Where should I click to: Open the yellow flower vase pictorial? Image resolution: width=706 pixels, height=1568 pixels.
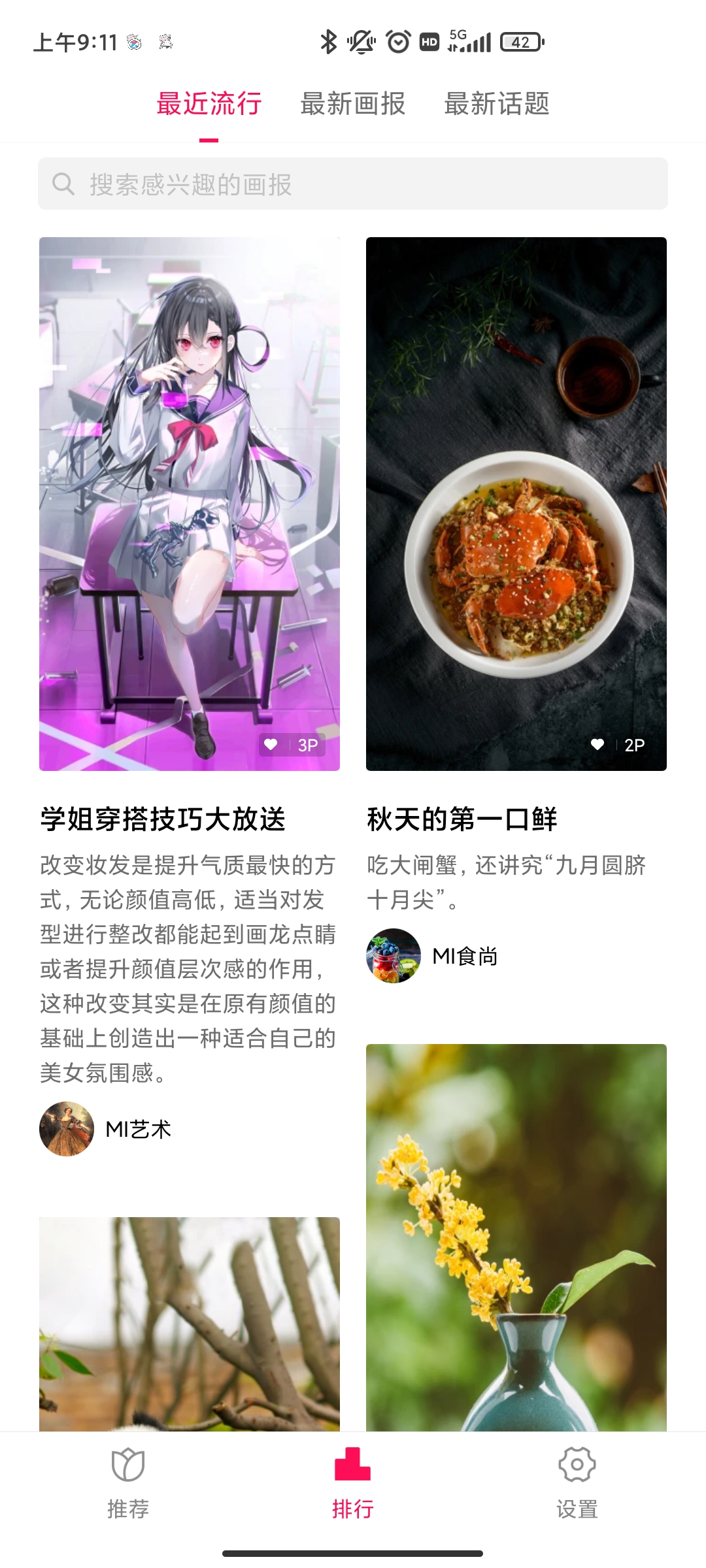pyautogui.click(x=516, y=1235)
